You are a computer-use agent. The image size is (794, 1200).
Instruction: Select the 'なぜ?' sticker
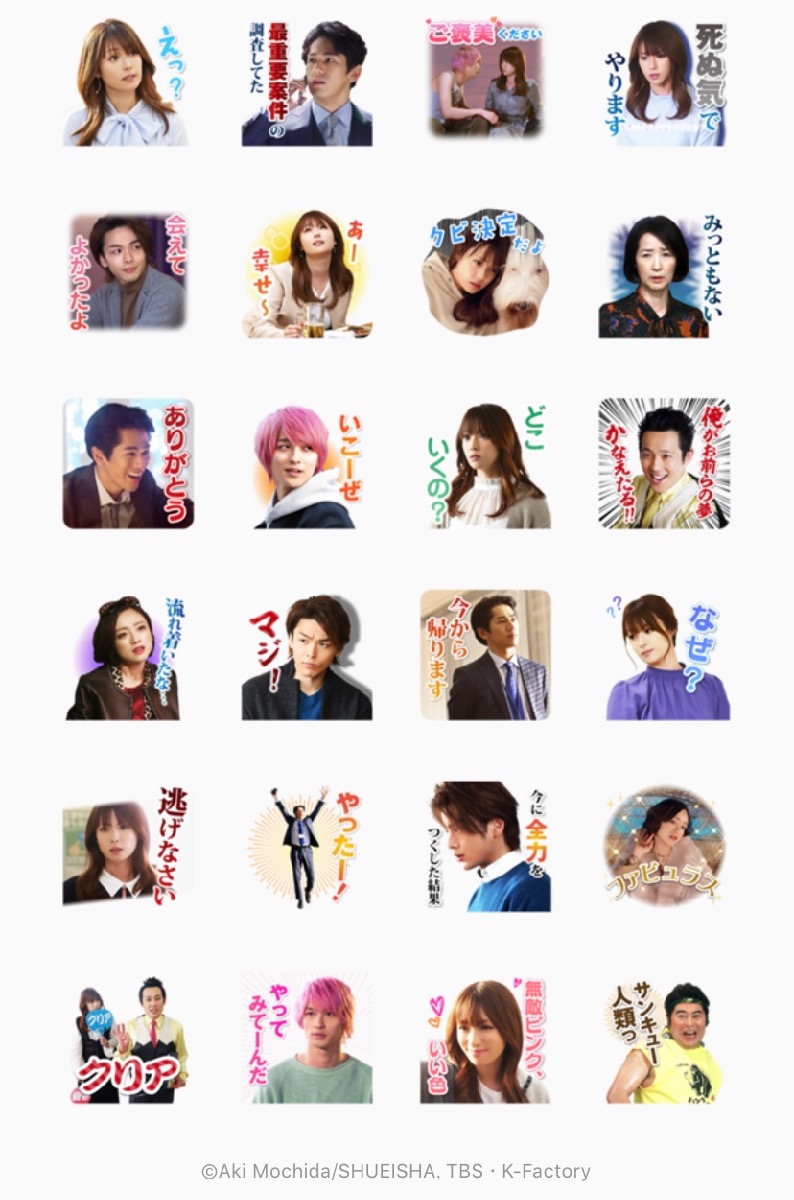coord(665,655)
